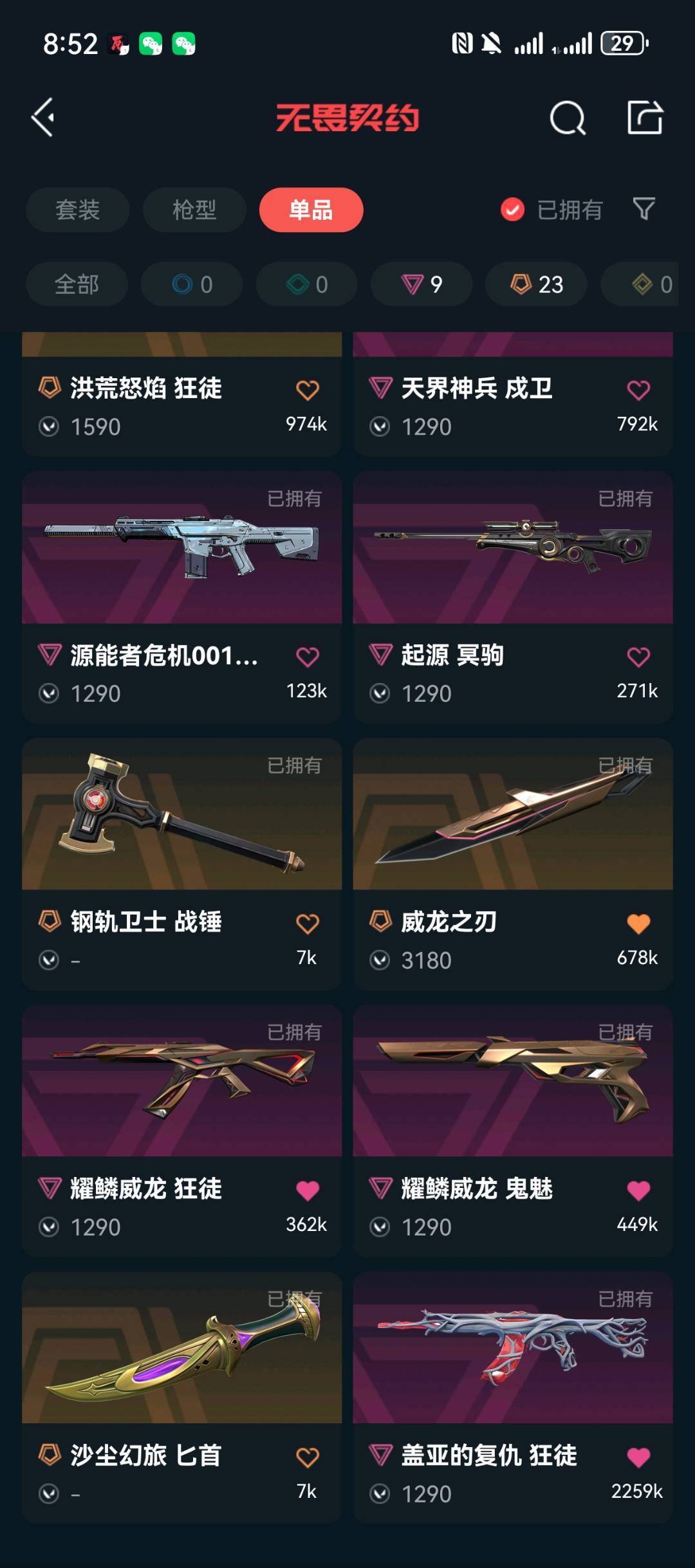The image size is (695, 1568).
Task: Like the 沙尘幻旅 匕首 skin
Action: point(308,1457)
